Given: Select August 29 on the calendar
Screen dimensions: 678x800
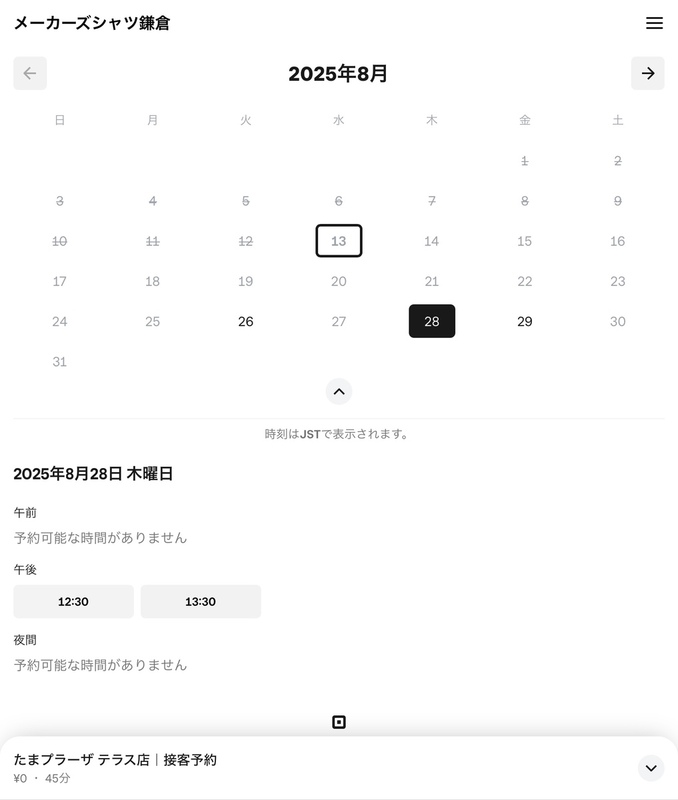Looking at the screenshot, I should tap(524, 321).
